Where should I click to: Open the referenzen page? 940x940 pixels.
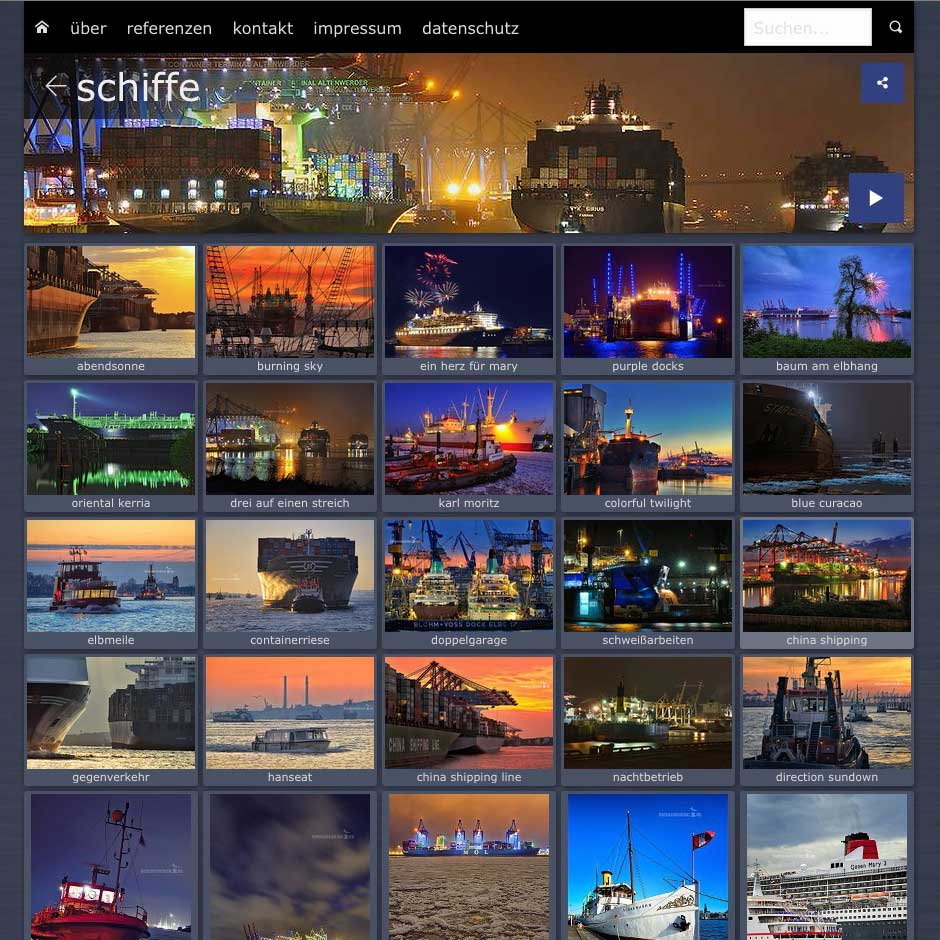coord(169,28)
